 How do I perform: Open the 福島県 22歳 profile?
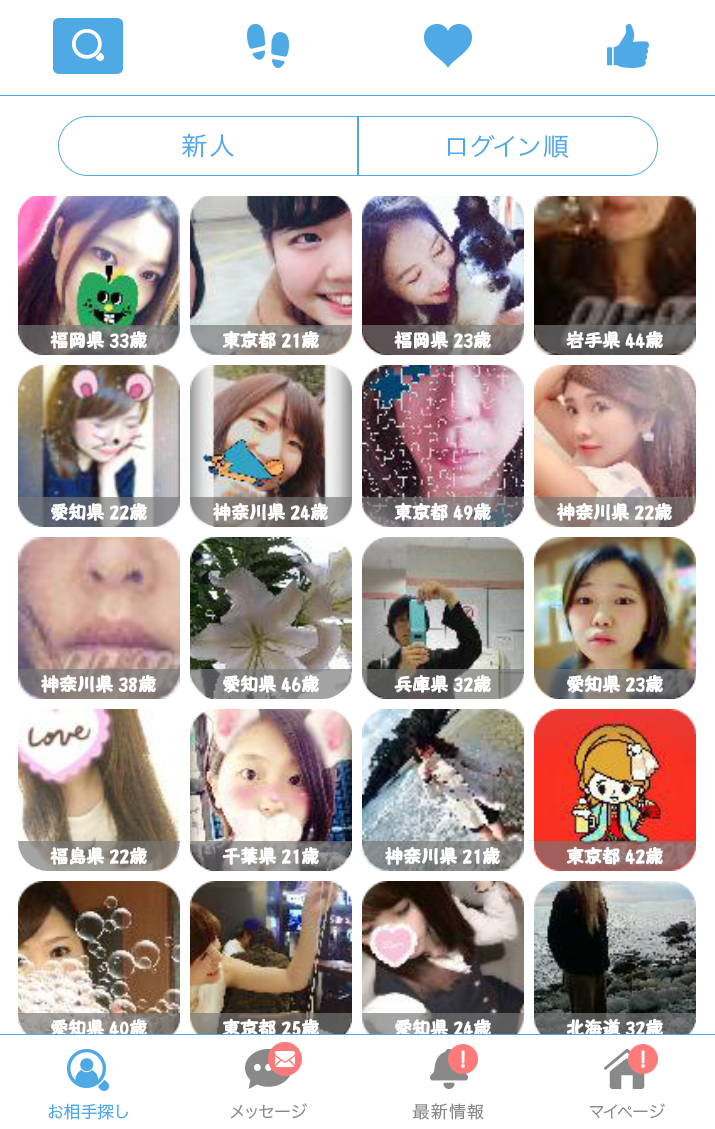point(99,790)
